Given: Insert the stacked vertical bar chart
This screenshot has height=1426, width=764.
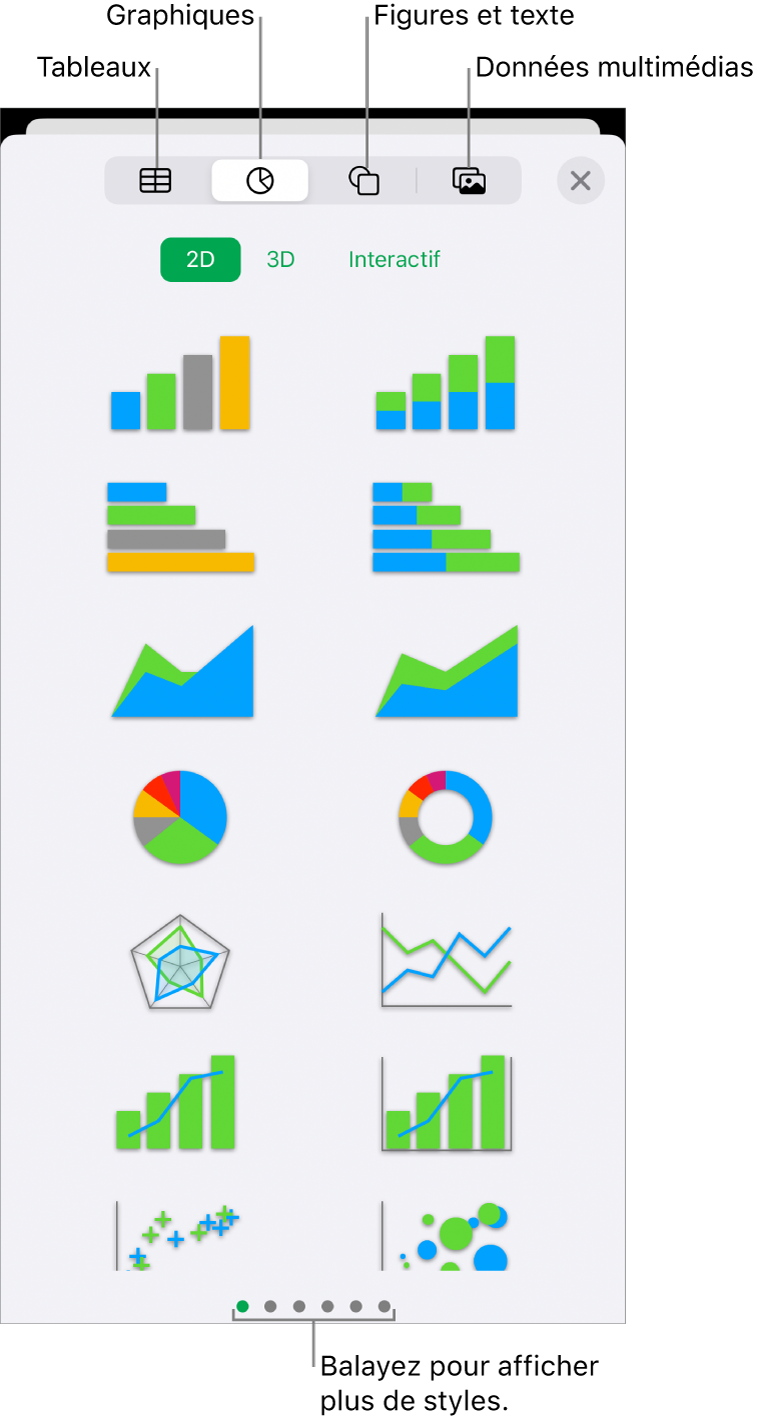Looking at the screenshot, I should [x=446, y=384].
